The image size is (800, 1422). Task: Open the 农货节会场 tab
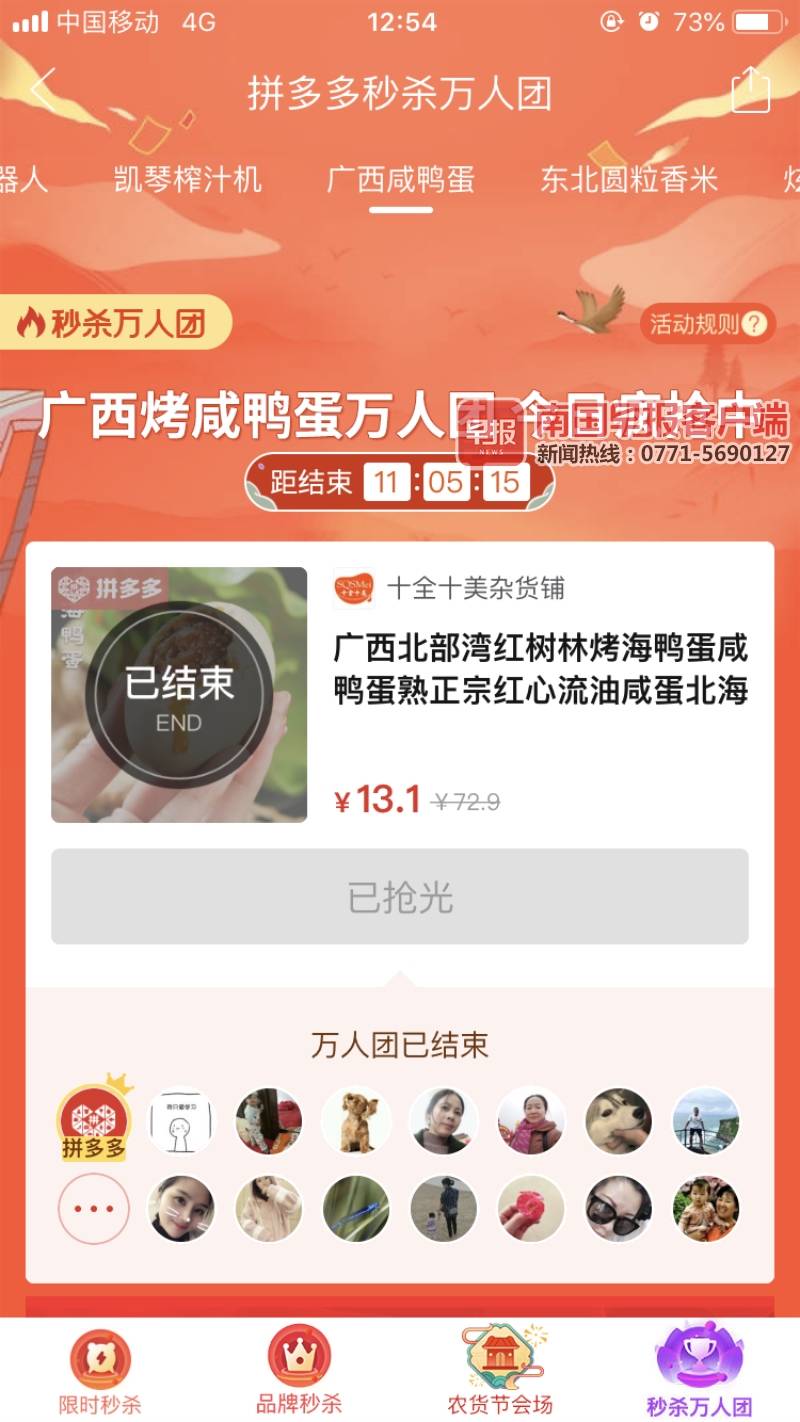point(499,1370)
